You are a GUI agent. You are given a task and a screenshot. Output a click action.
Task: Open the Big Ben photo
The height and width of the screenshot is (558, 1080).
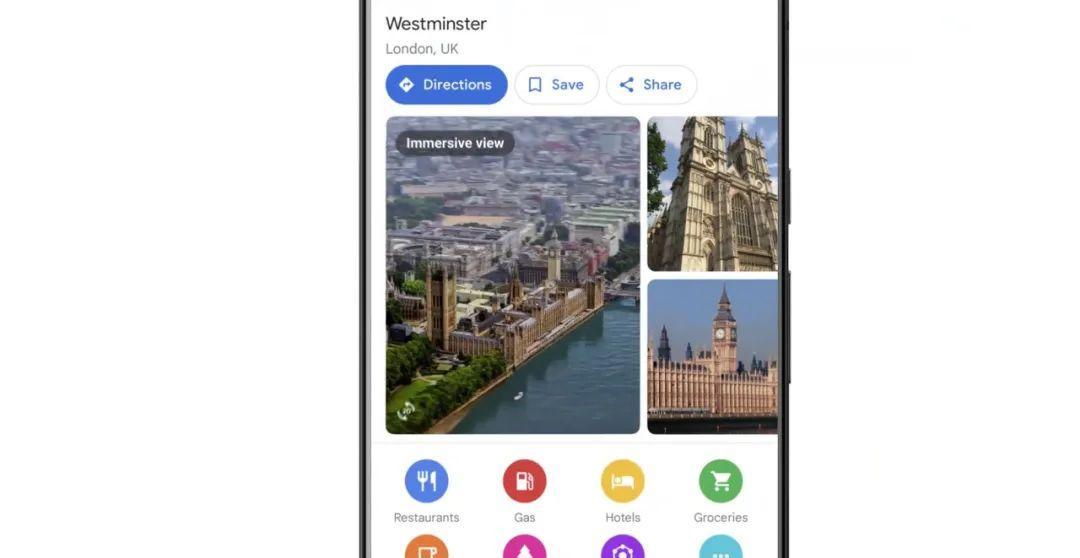(712, 356)
